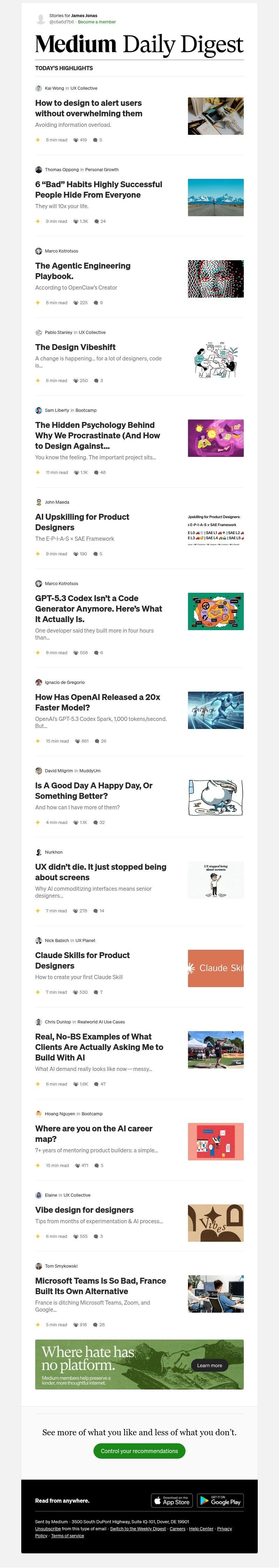Read How Has OpenAI Released a 20x Faster Model

[x=97, y=702]
